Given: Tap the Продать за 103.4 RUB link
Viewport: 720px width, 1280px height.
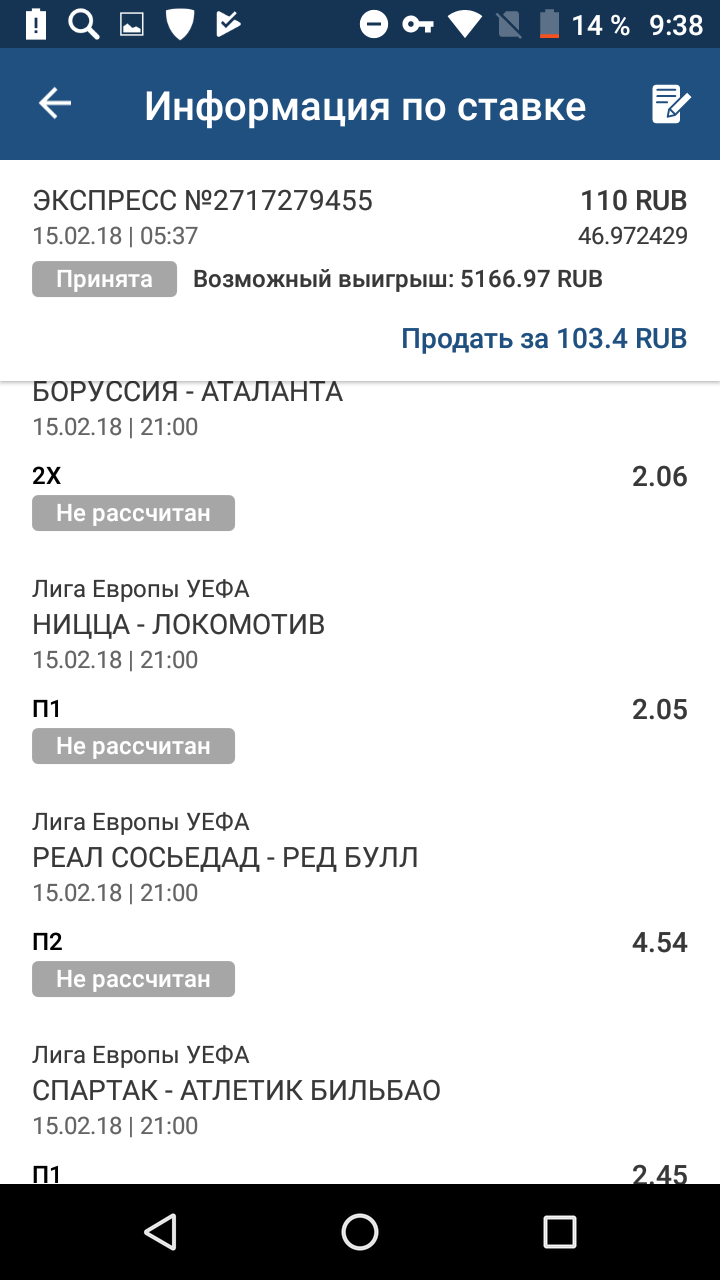Looking at the screenshot, I should pyautogui.click(x=544, y=338).
